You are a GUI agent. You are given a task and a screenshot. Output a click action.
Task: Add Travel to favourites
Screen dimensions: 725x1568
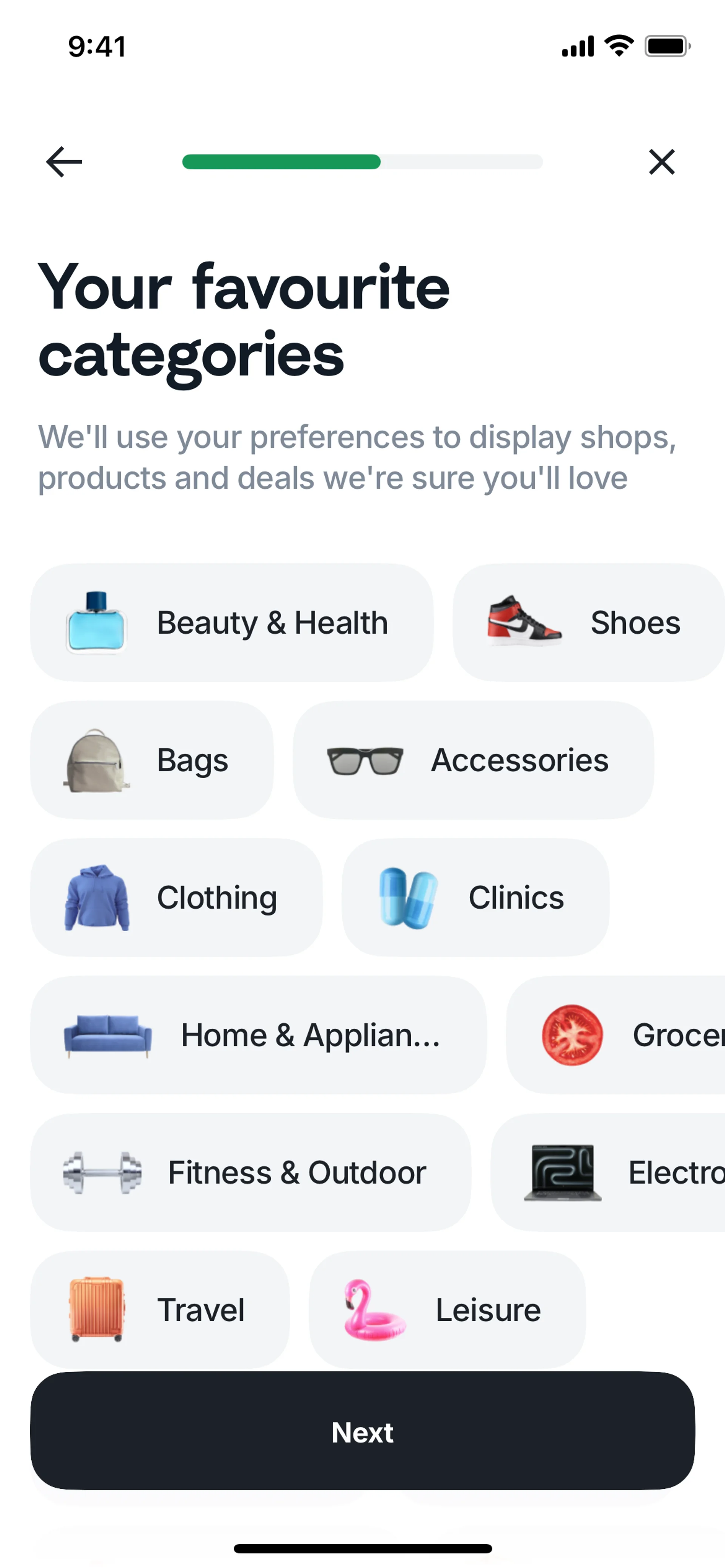tap(160, 1309)
